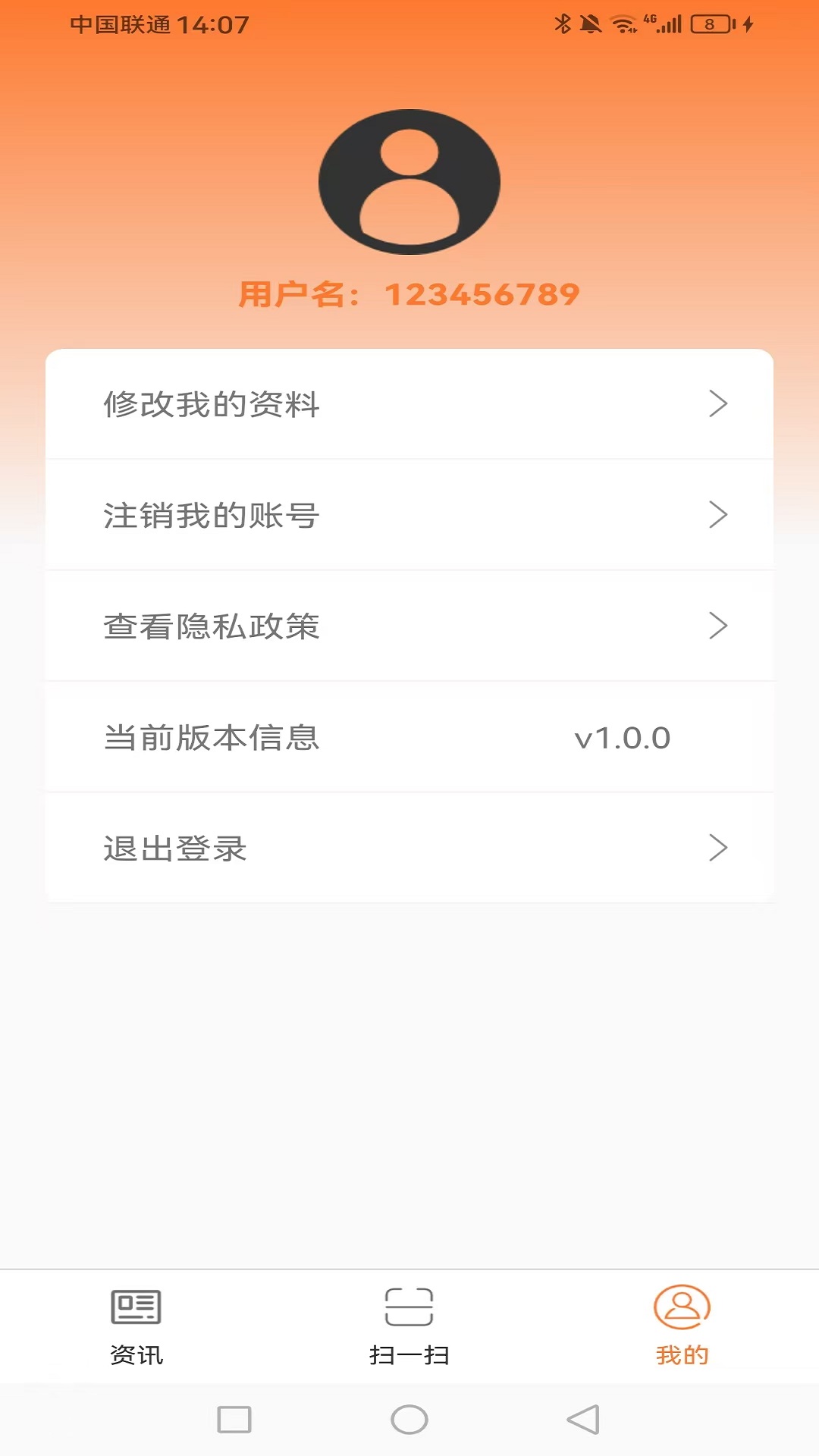Tap the battery indicator icon
The width and height of the screenshot is (819, 1456).
[x=710, y=24]
